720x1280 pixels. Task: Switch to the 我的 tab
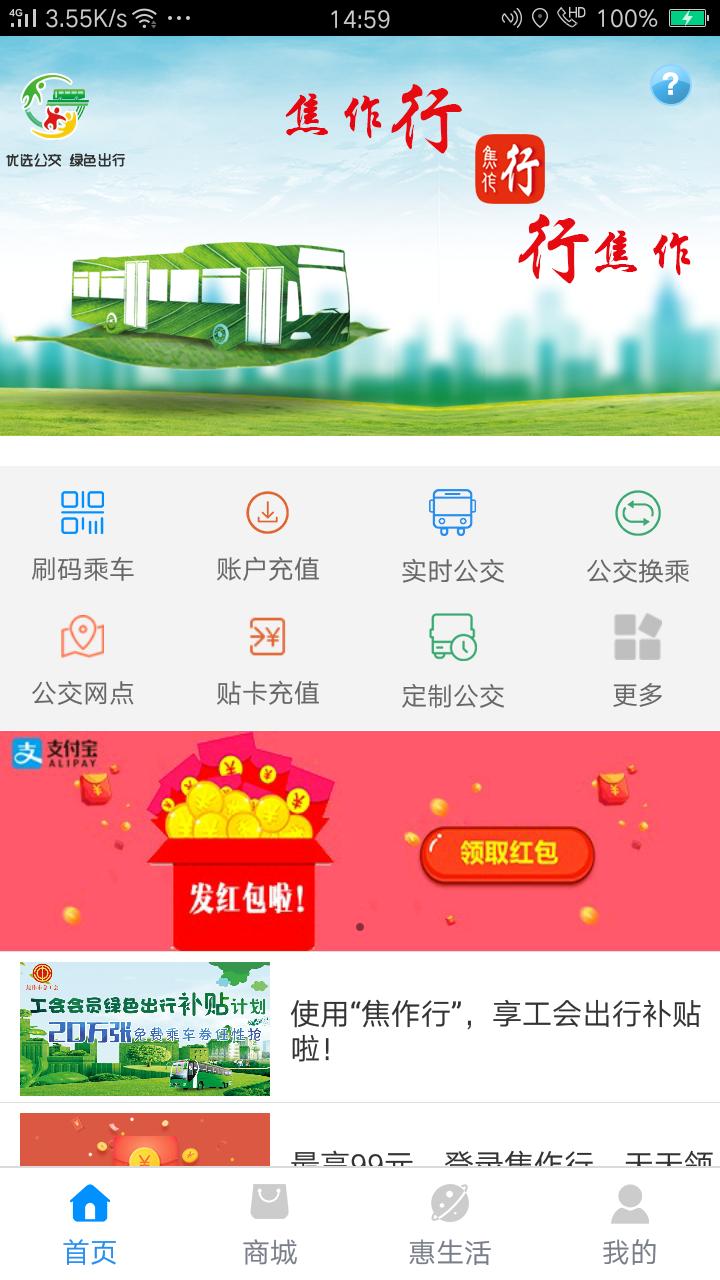[630, 1224]
